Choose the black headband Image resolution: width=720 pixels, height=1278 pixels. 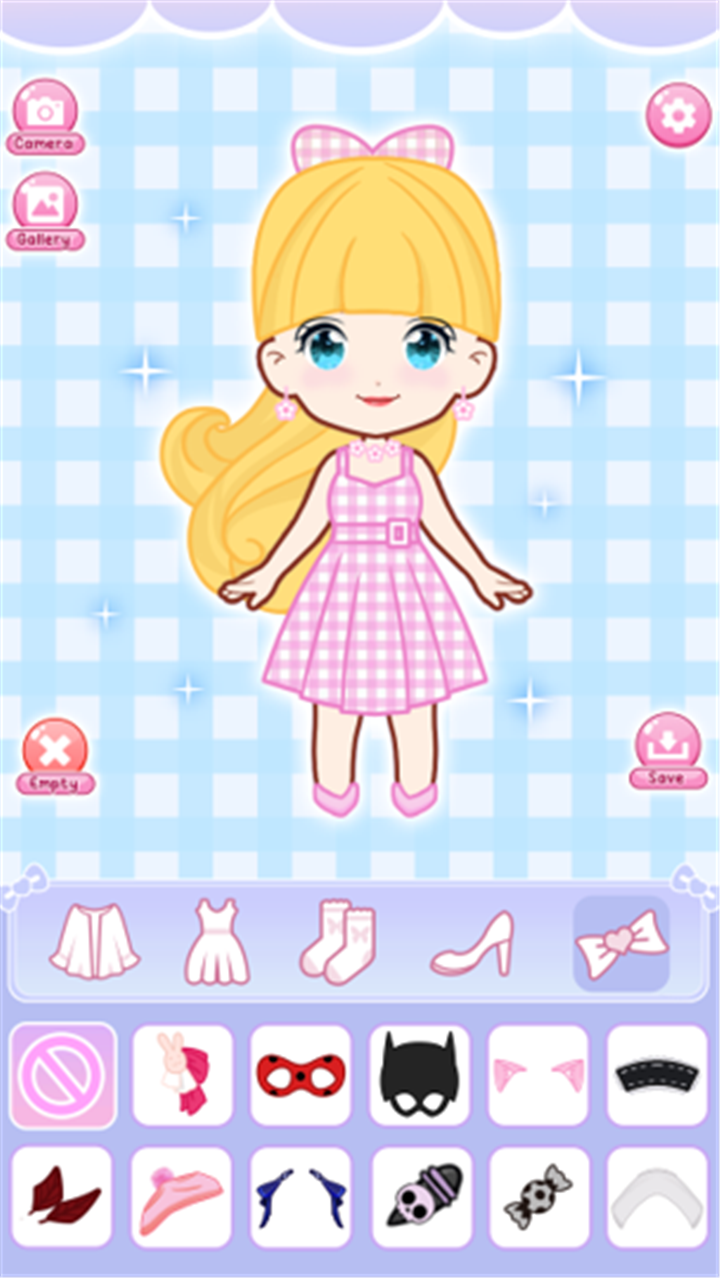pos(657,1076)
